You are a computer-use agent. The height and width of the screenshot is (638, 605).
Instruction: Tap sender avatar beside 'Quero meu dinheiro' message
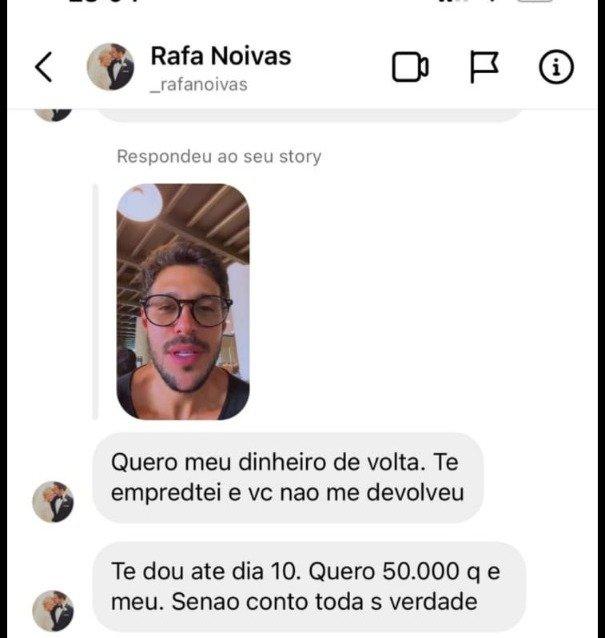point(53,503)
